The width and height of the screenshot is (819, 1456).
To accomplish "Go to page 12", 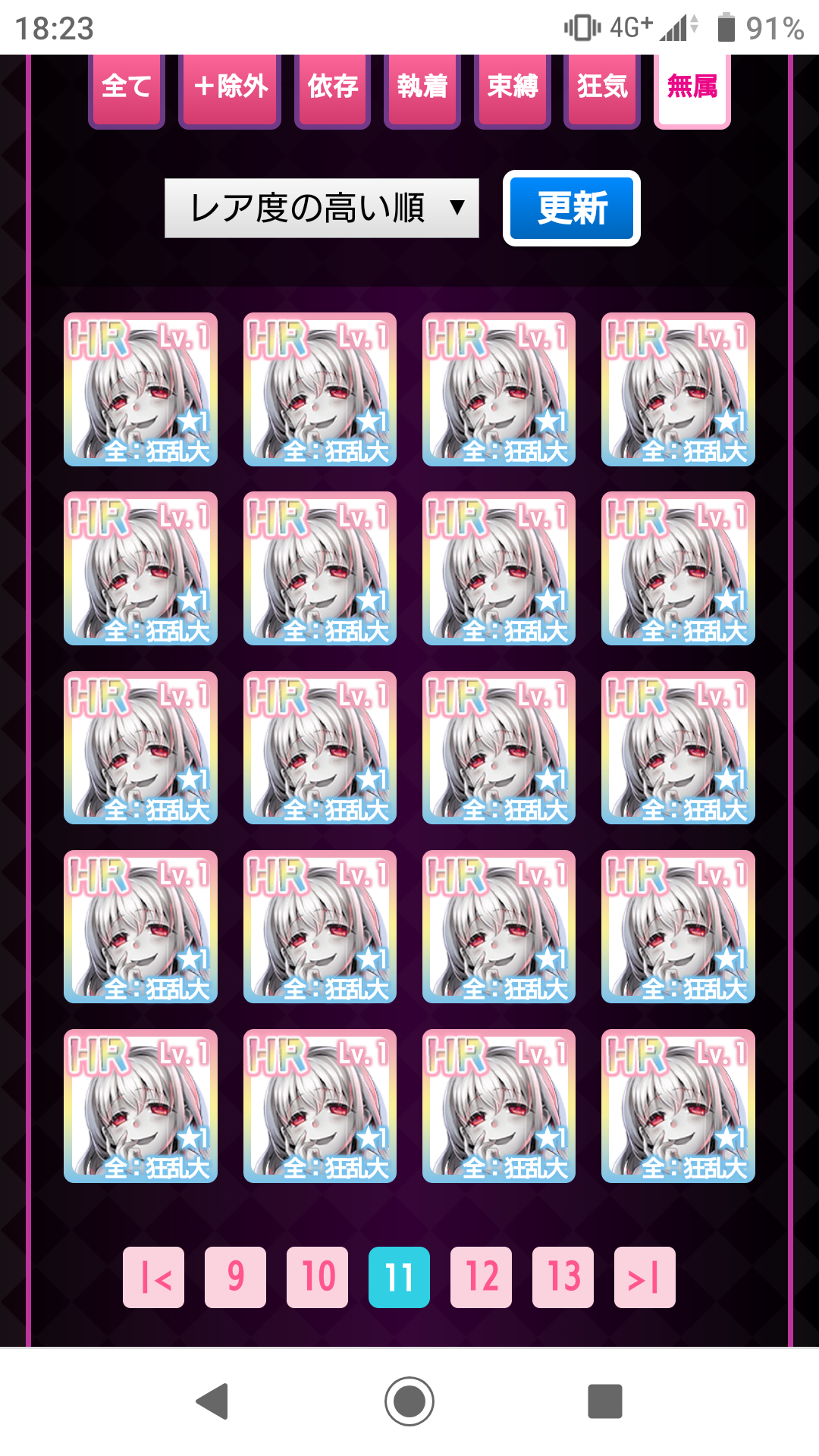I will tap(482, 1278).
